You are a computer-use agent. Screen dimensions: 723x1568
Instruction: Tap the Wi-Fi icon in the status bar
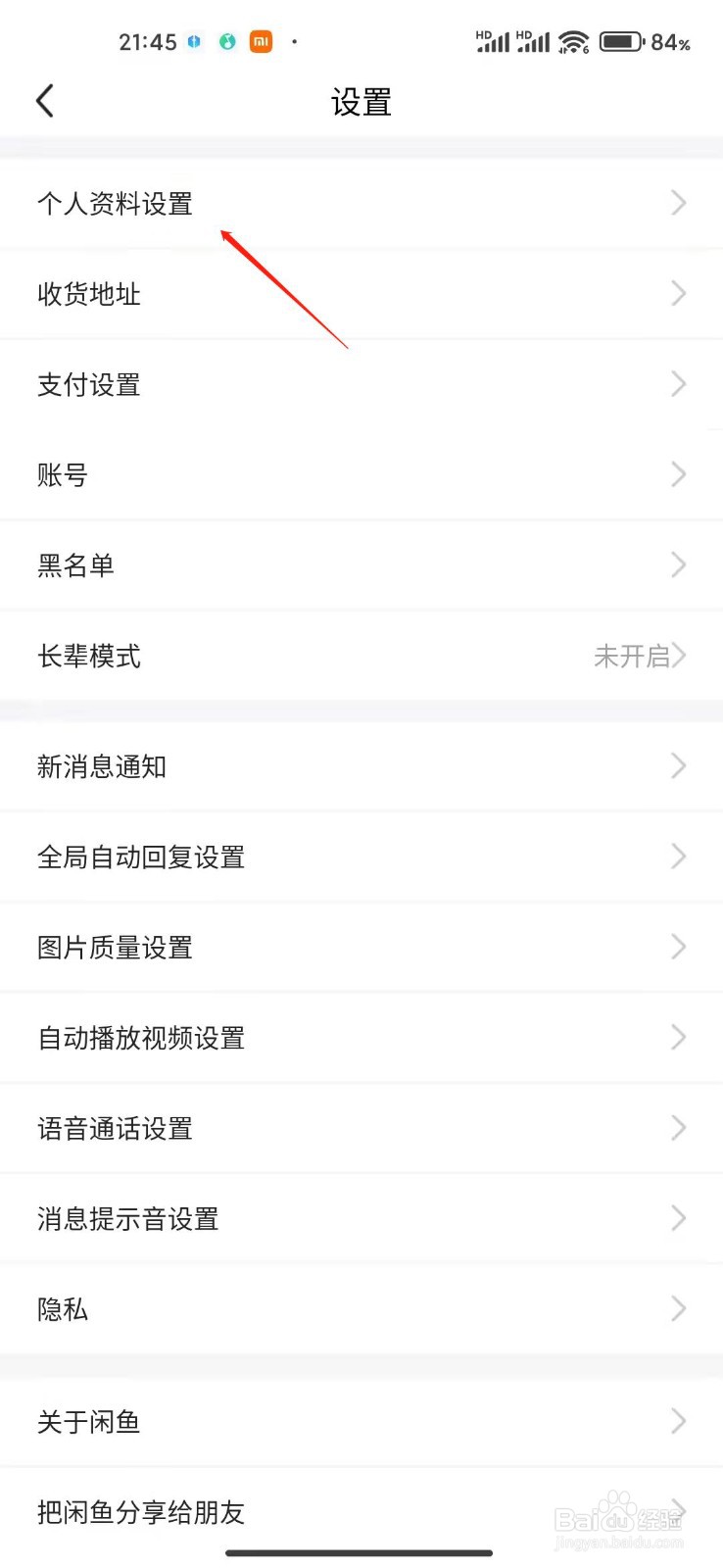(x=573, y=41)
